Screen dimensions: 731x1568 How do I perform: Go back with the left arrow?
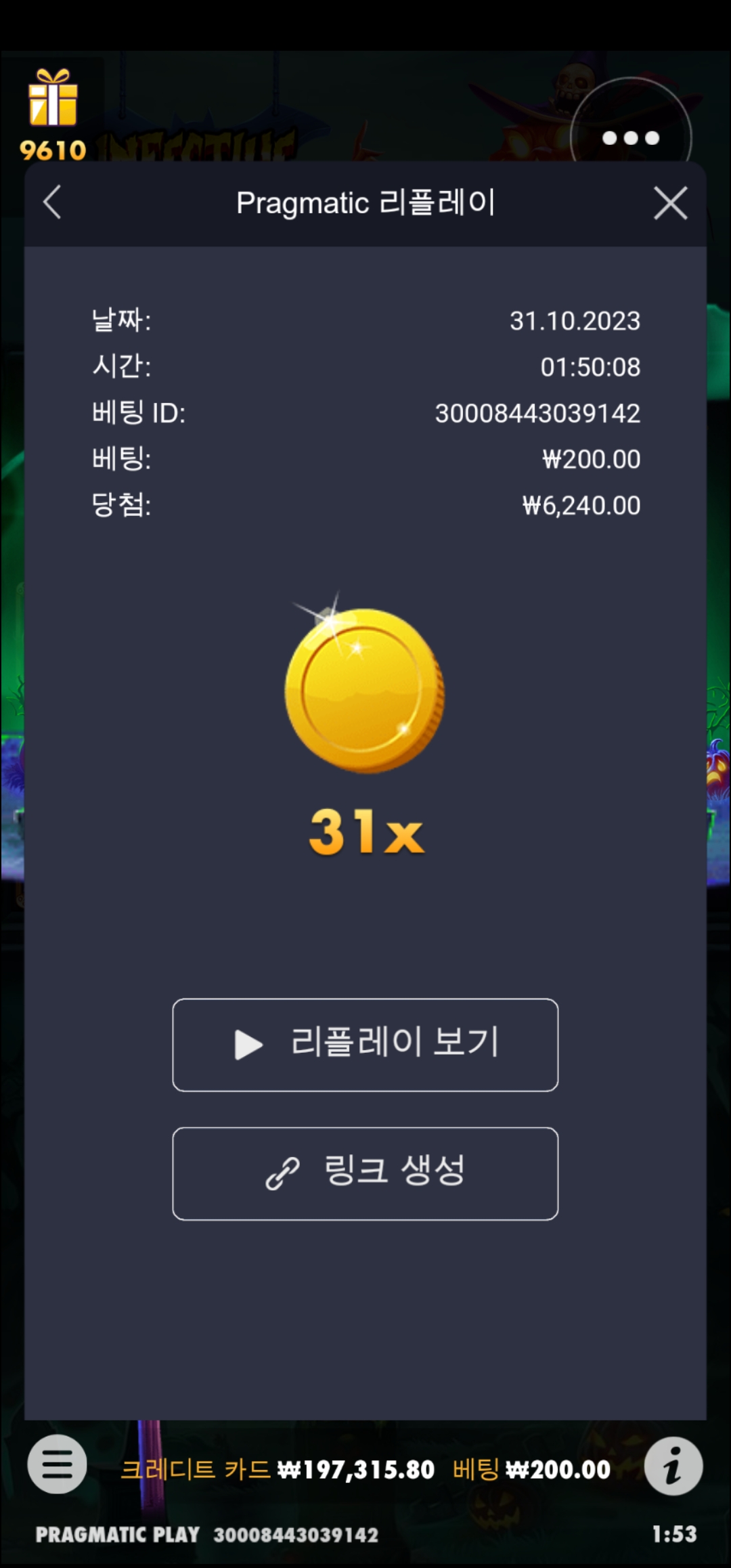pos(52,202)
